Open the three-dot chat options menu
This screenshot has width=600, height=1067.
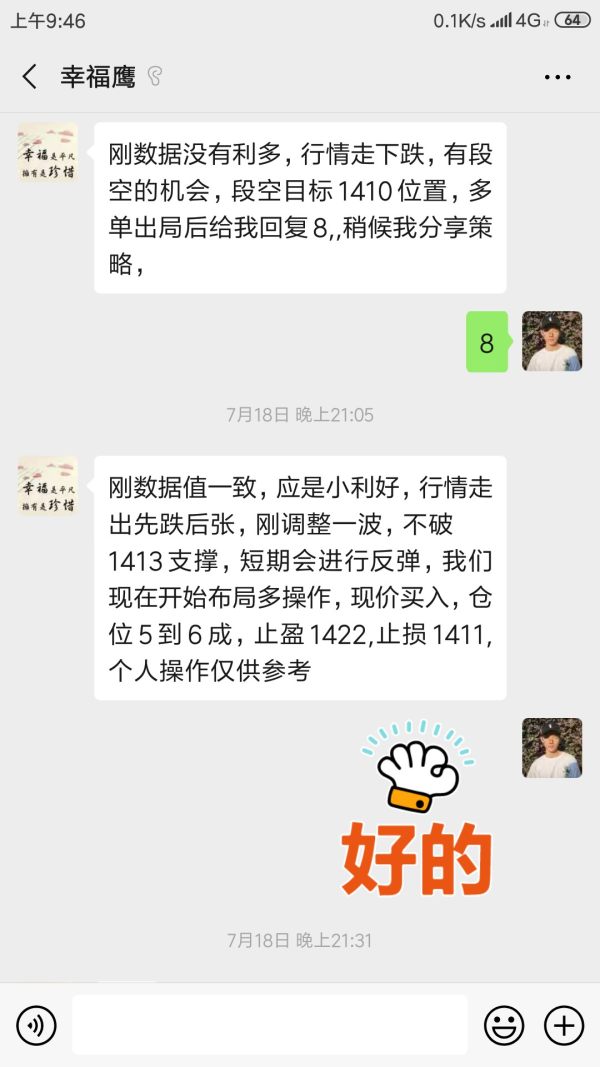557,77
